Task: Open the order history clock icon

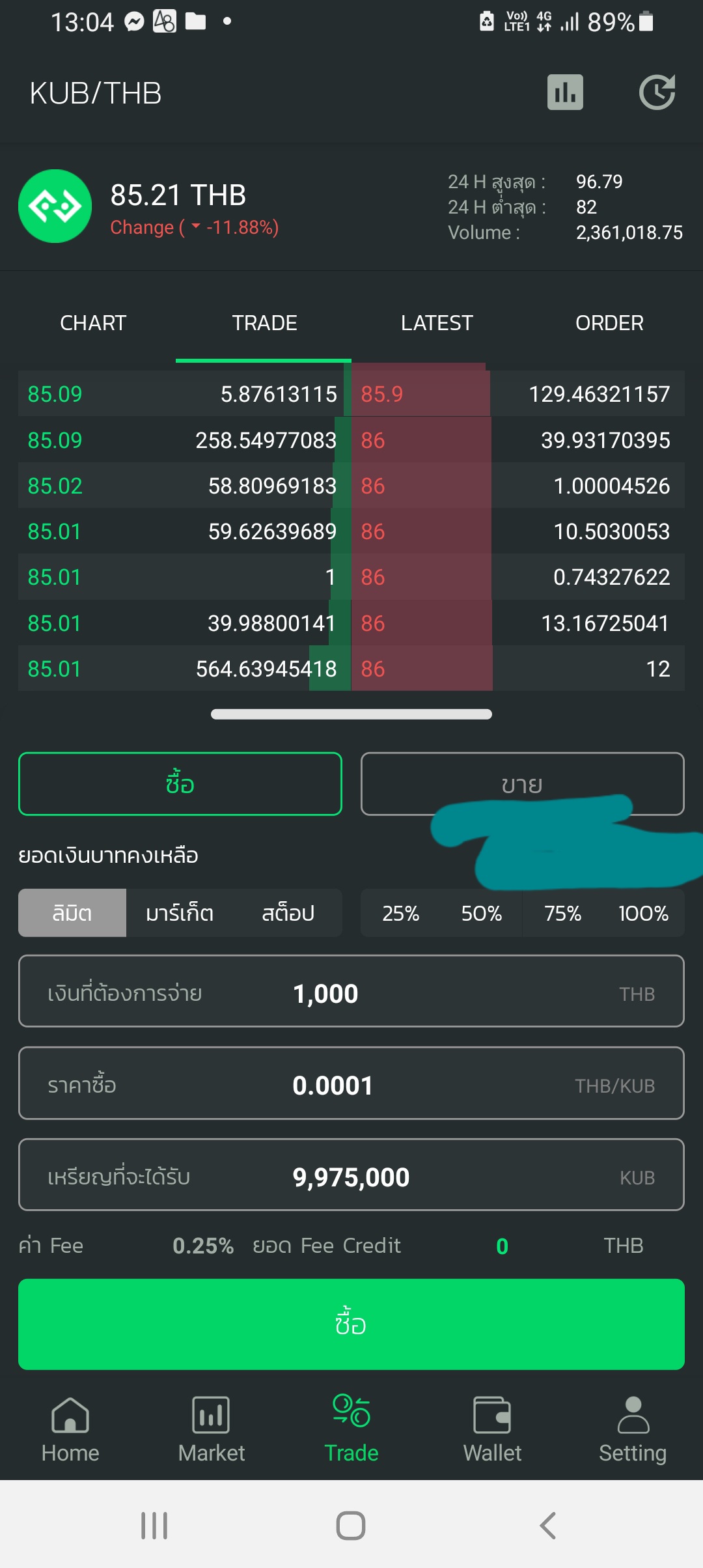Action: [x=657, y=92]
